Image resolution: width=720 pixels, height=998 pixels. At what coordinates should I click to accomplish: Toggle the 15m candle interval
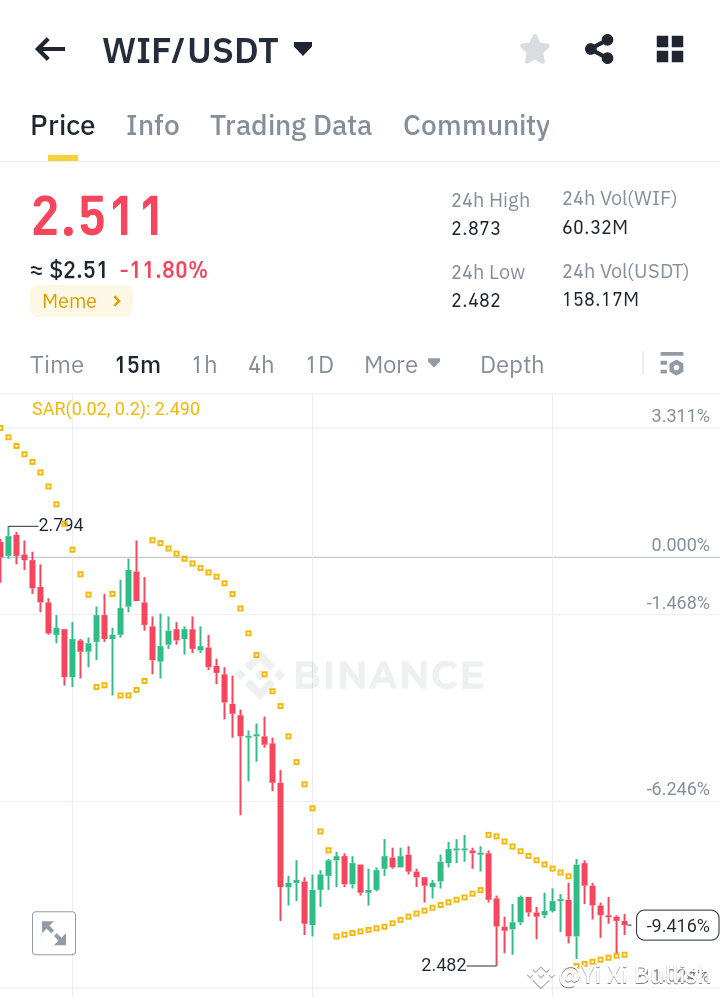[137, 364]
